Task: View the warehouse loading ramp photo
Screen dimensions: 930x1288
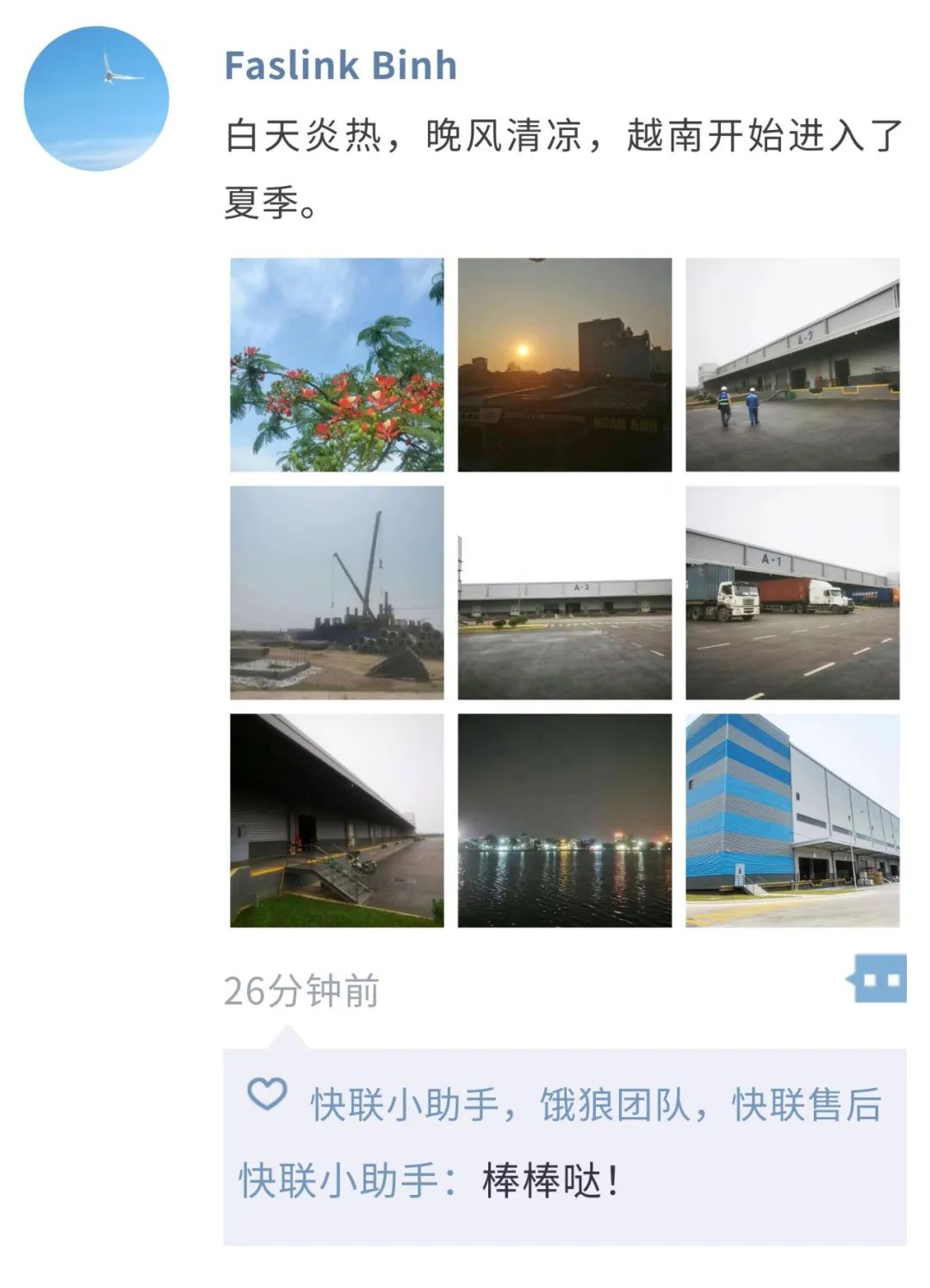Action: [x=337, y=819]
